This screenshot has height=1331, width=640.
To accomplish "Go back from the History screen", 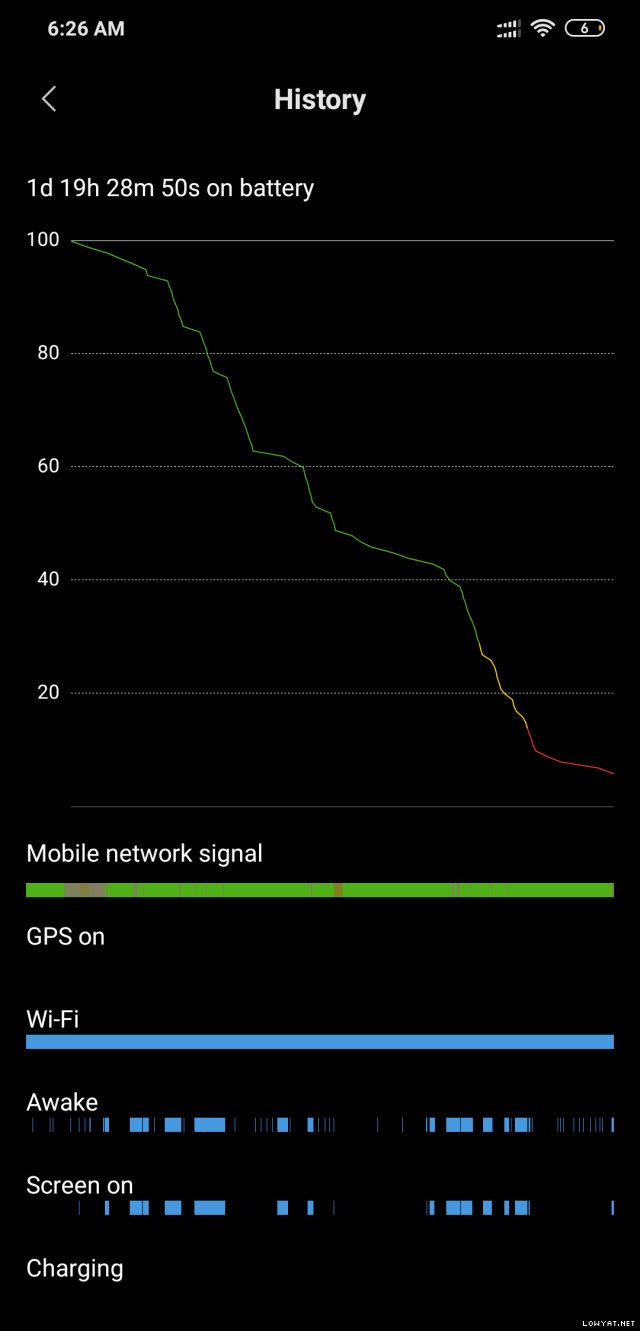I will (x=49, y=99).
